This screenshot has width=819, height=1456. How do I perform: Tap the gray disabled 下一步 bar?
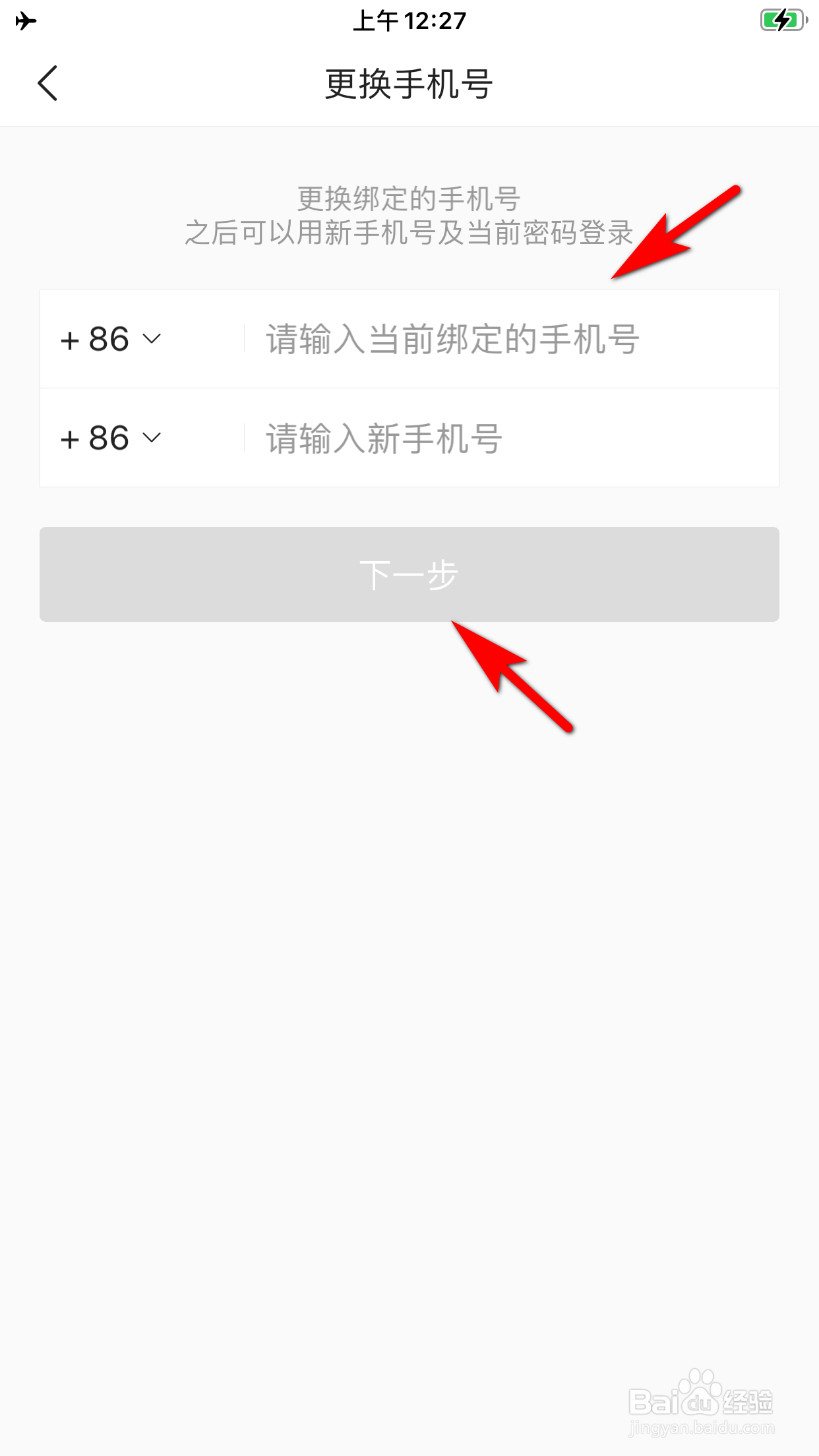point(409,574)
